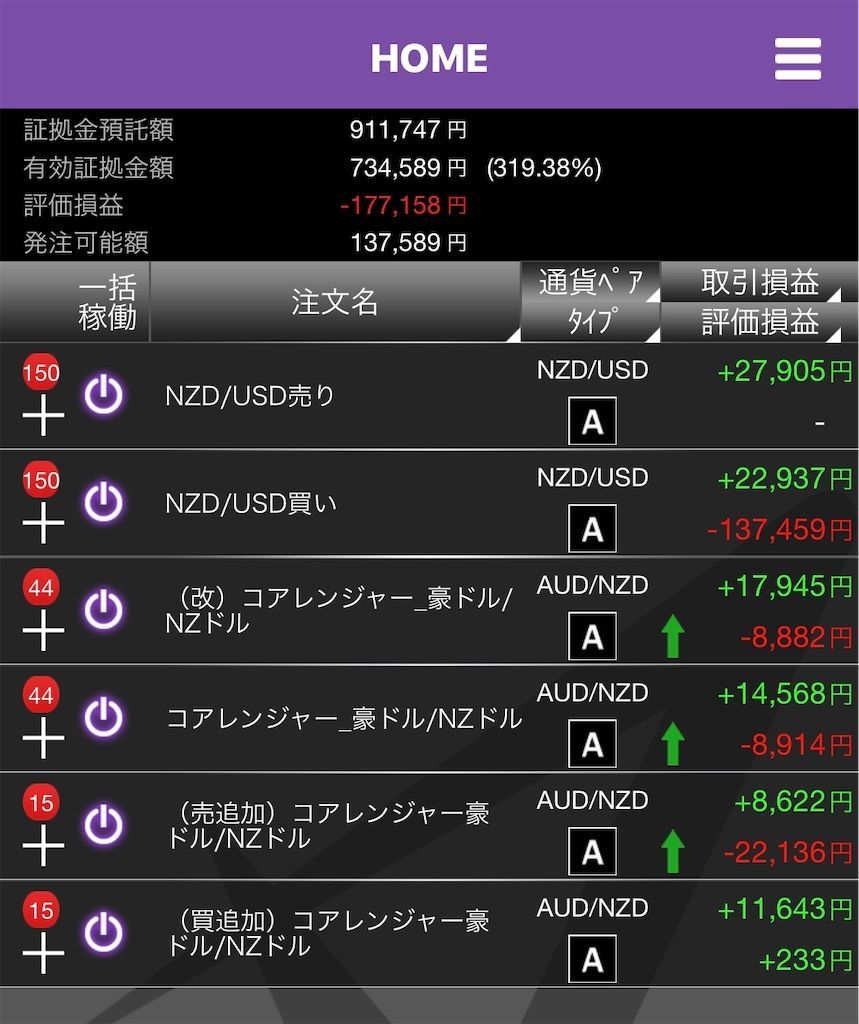Screen dimensions: 859x1024
Task: Click the red 150 count badge on NZD/USD買い
Action: (x=40, y=480)
